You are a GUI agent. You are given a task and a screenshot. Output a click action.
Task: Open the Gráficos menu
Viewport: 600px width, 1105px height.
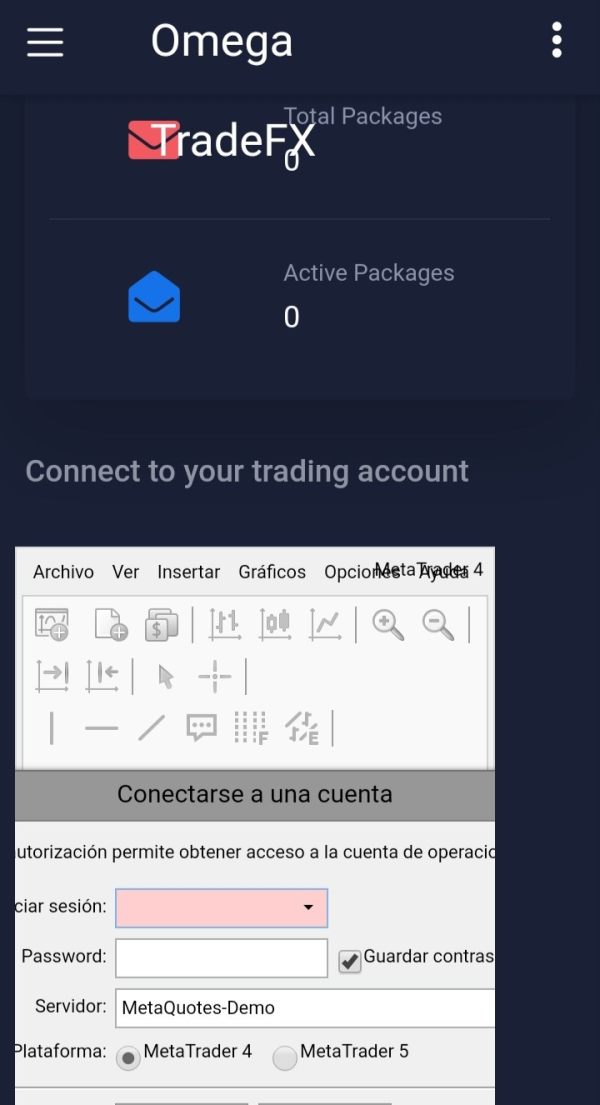click(x=272, y=572)
